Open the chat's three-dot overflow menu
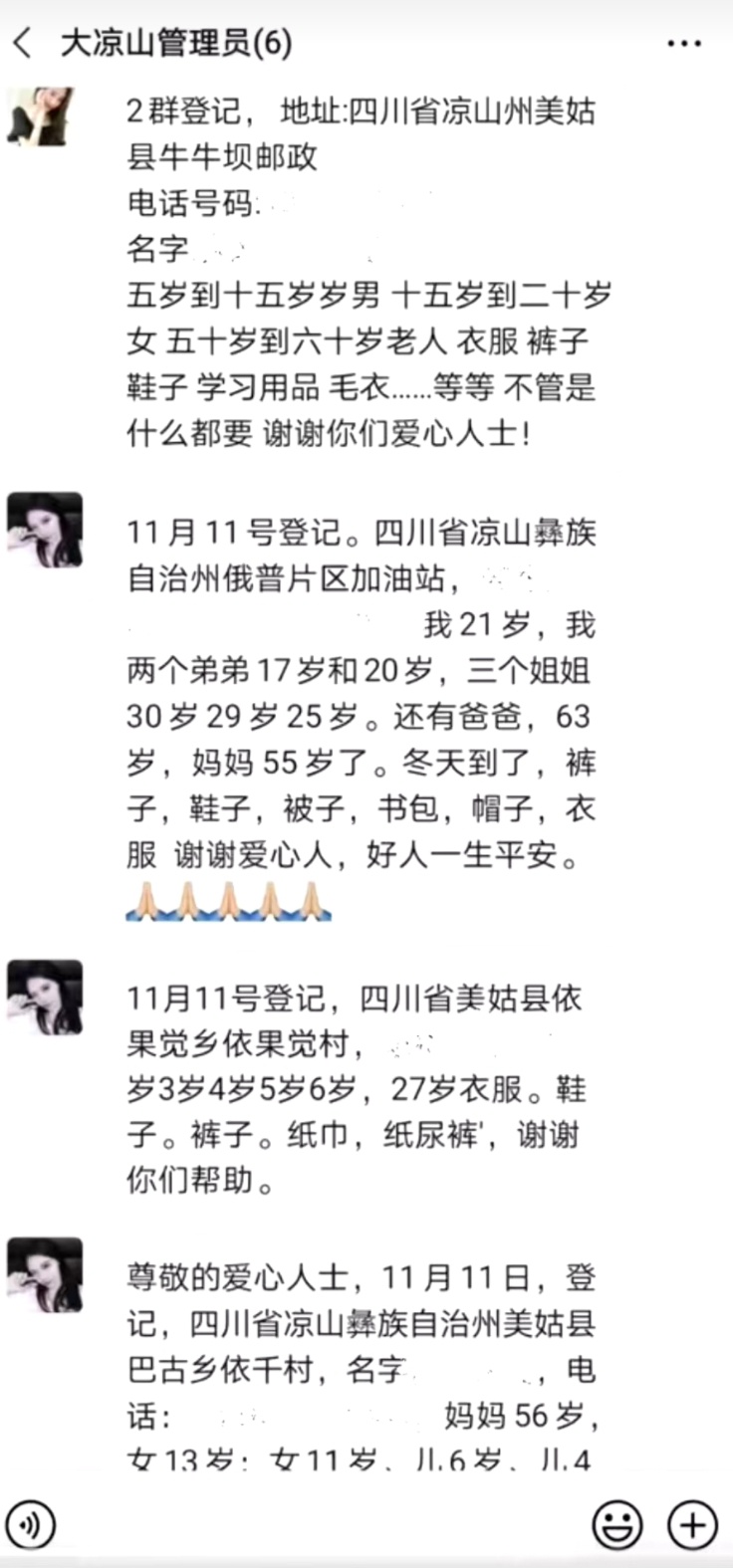The image size is (733, 1568). (x=684, y=44)
